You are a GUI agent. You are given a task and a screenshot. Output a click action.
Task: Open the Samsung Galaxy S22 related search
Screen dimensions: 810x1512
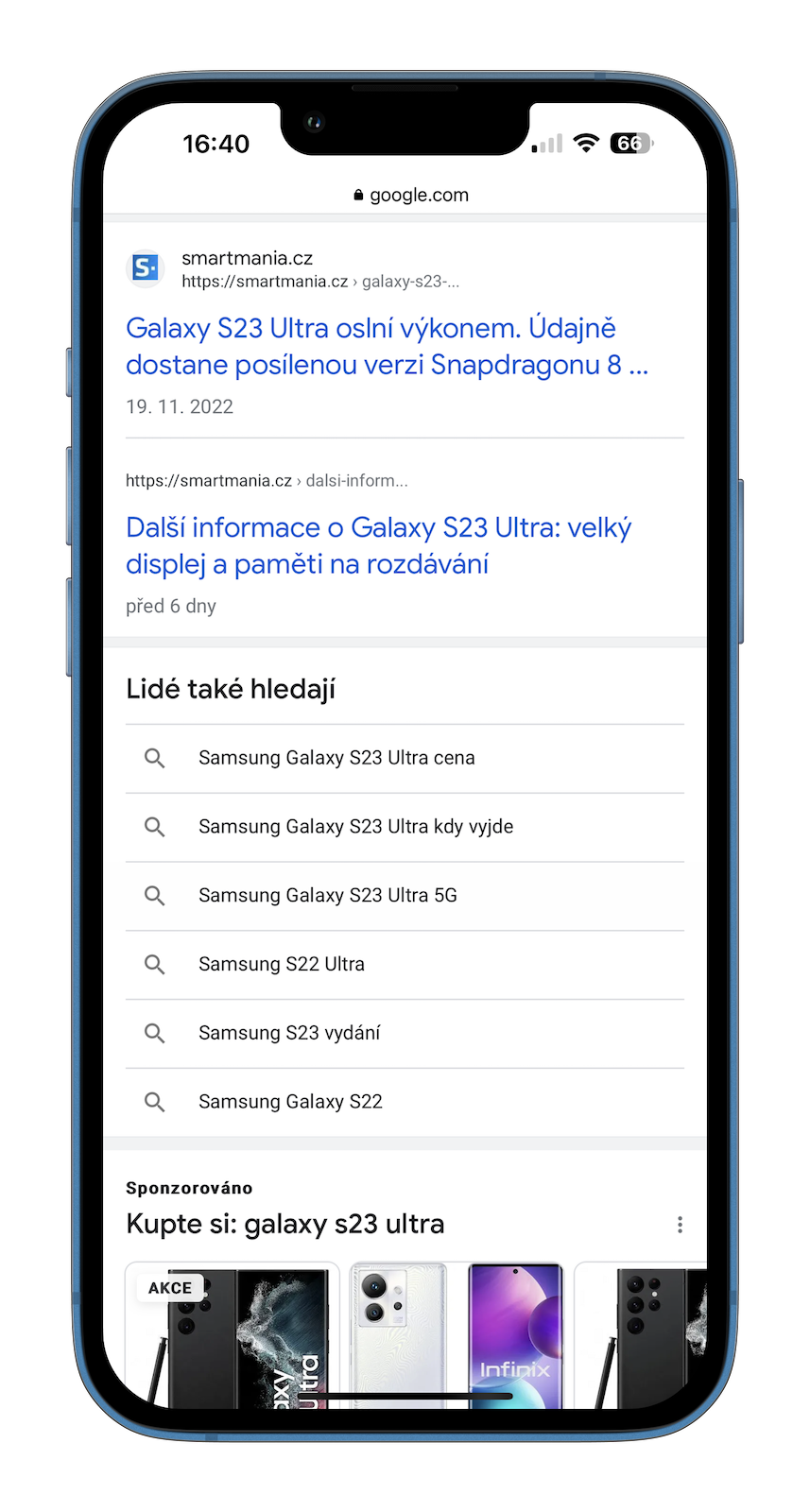coord(405,1102)
